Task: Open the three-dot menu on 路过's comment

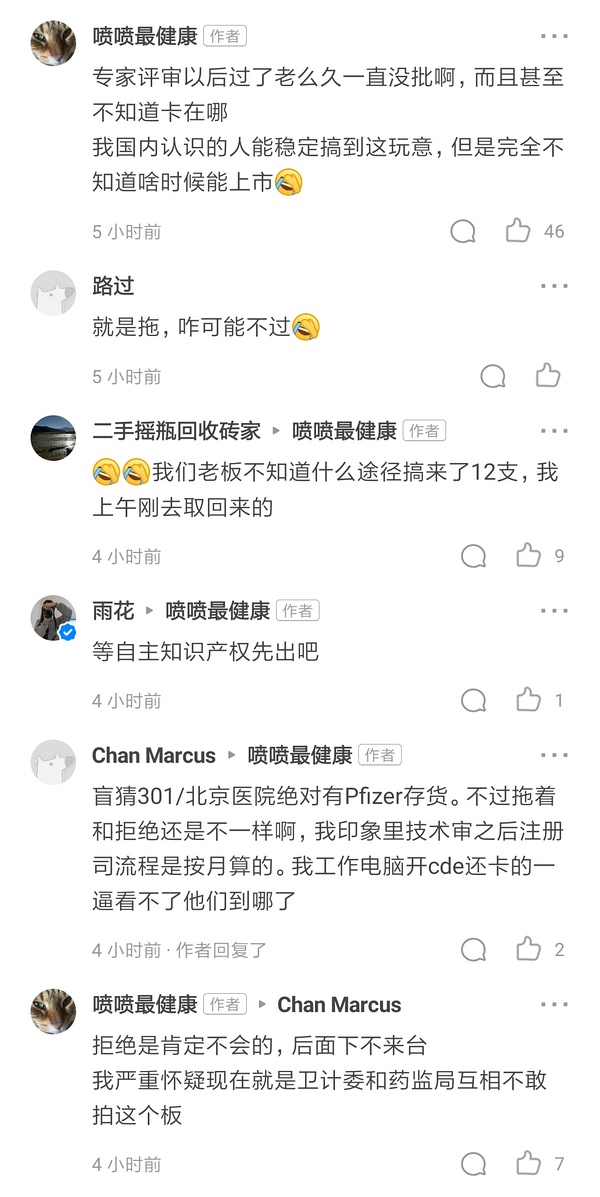Action: (553, 286)
